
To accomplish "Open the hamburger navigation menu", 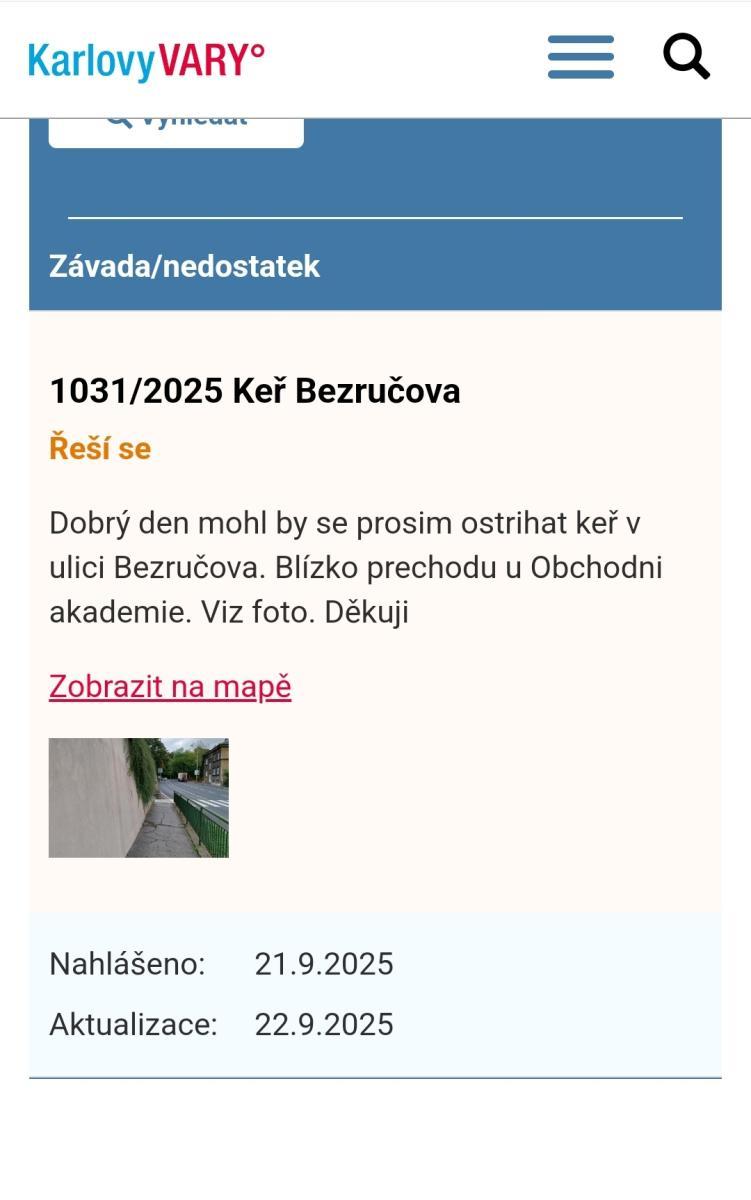I will click(580, 57).
